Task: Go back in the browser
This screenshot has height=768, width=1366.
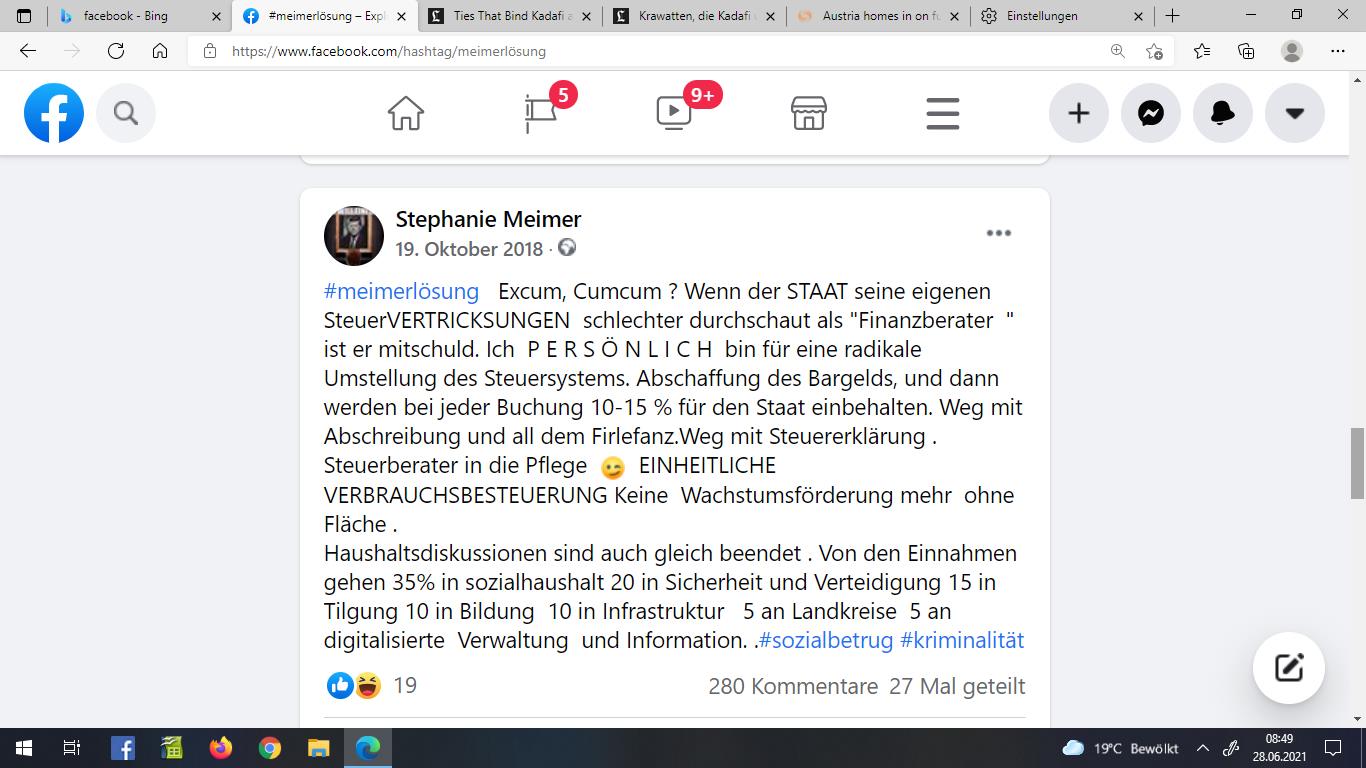Action: pos(28,51)
